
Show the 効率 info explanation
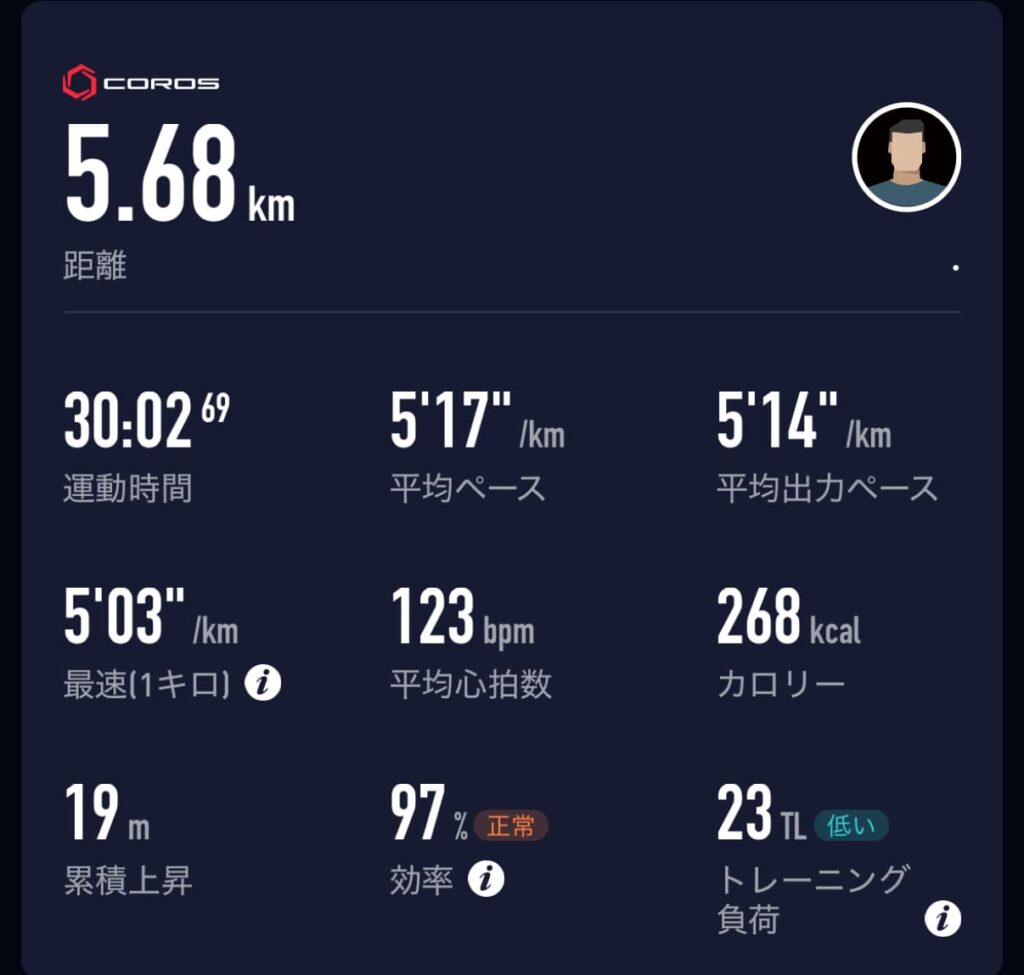pyautogui.click(x=486, y=880)
